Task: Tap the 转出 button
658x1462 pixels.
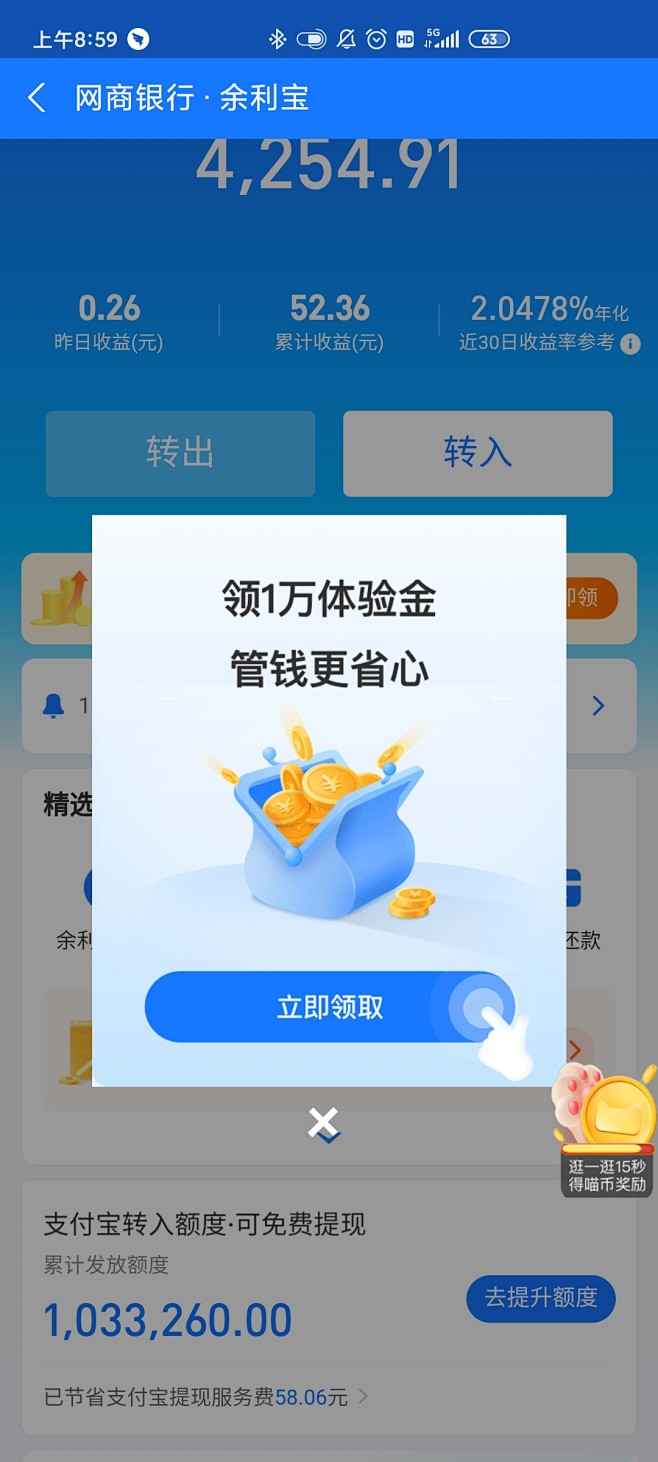Action: 180,453
